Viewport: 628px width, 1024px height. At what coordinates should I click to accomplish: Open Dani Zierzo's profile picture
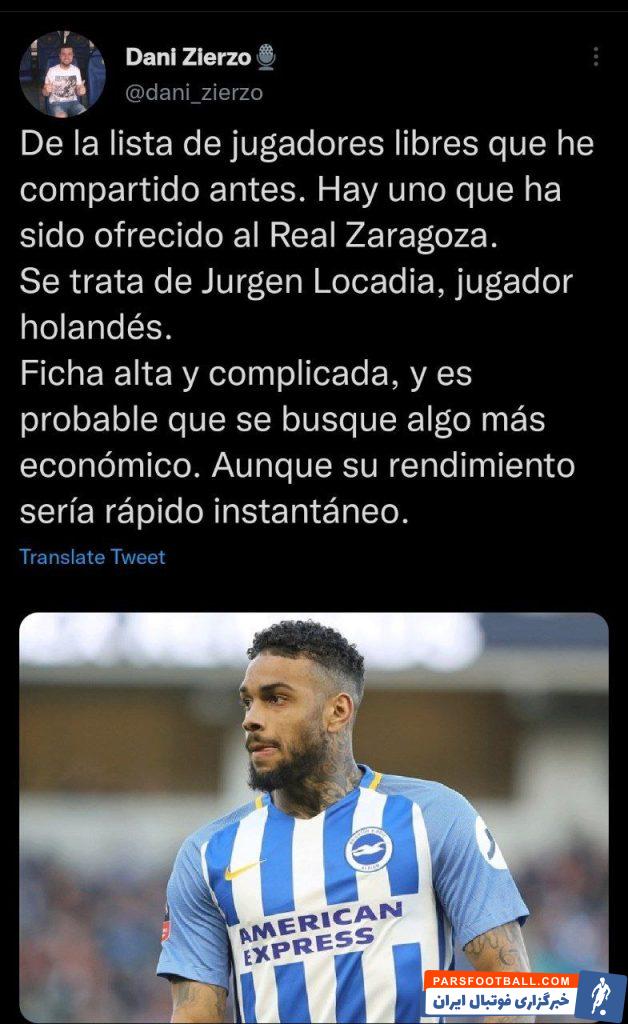tap(62, 75)
